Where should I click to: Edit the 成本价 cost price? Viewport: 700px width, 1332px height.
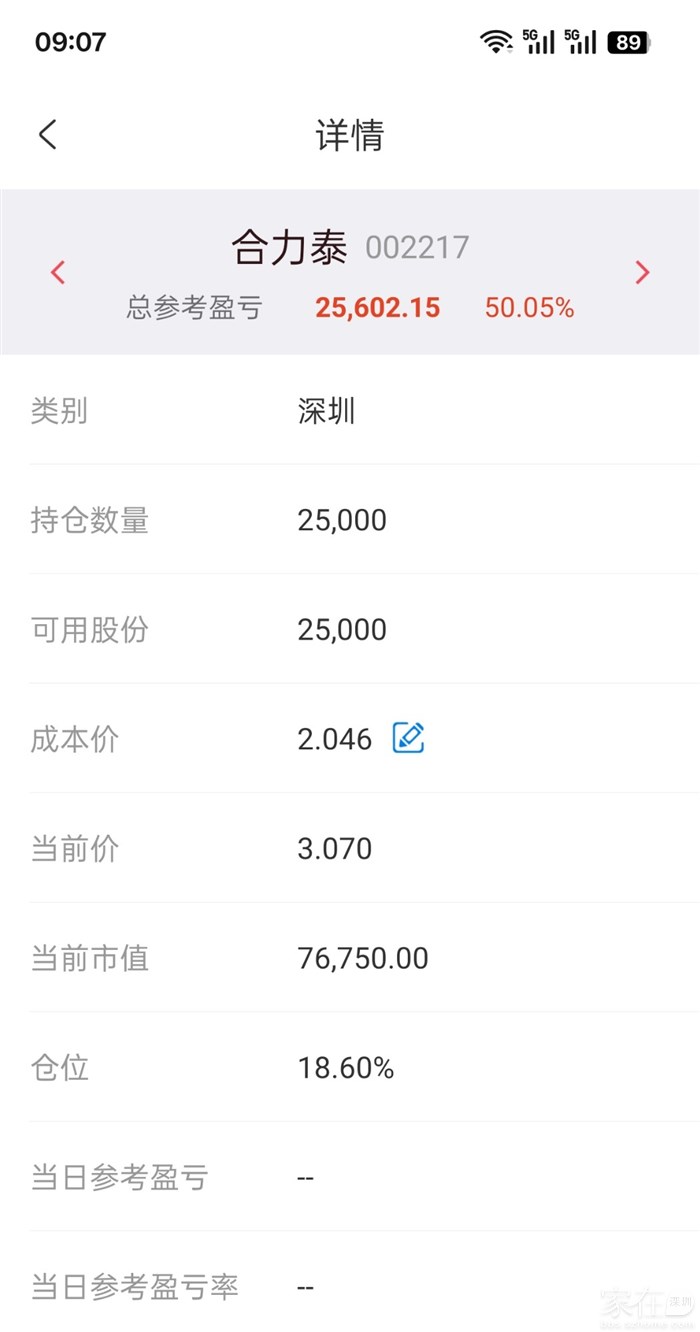click(x=408, y=738)
